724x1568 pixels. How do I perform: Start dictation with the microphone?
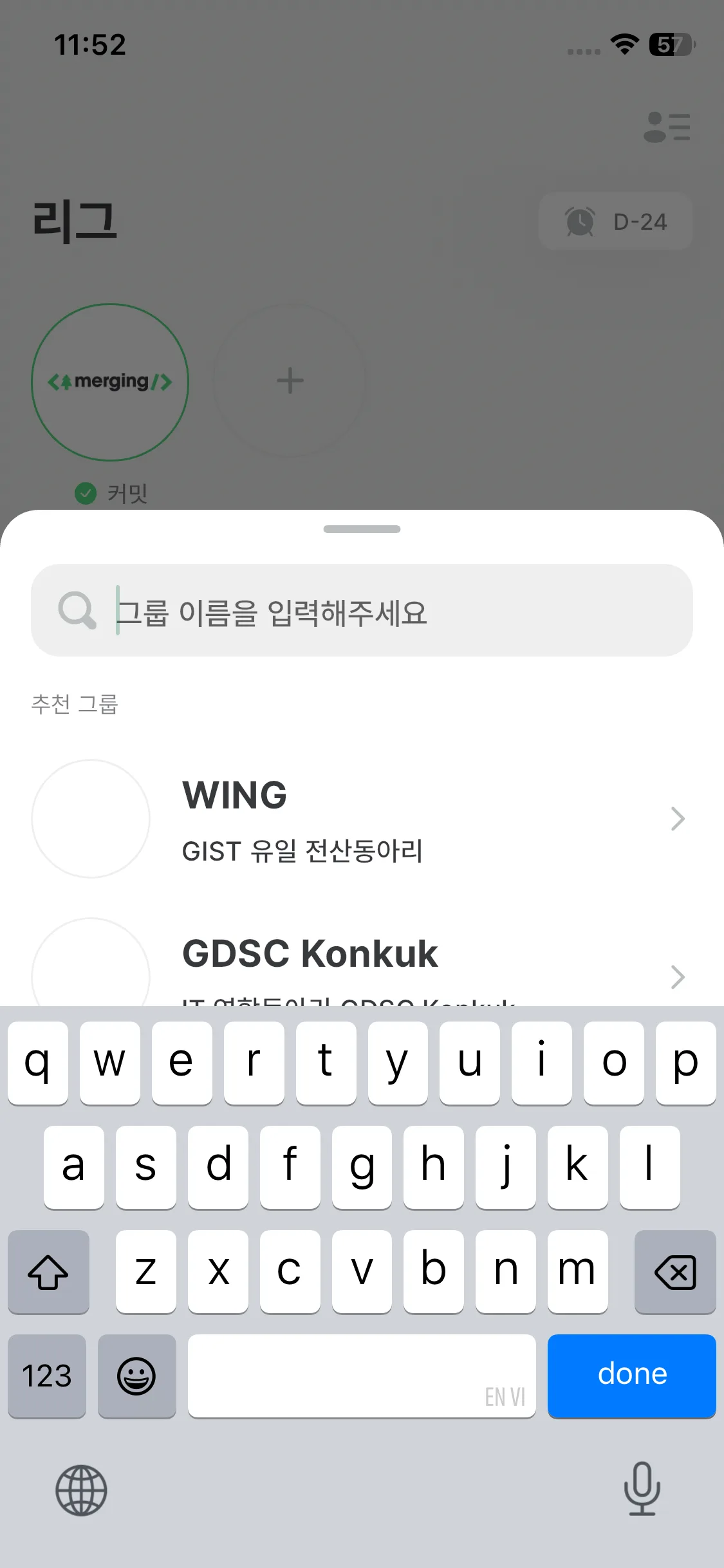pyautogui.click(x=642, y=1489)
